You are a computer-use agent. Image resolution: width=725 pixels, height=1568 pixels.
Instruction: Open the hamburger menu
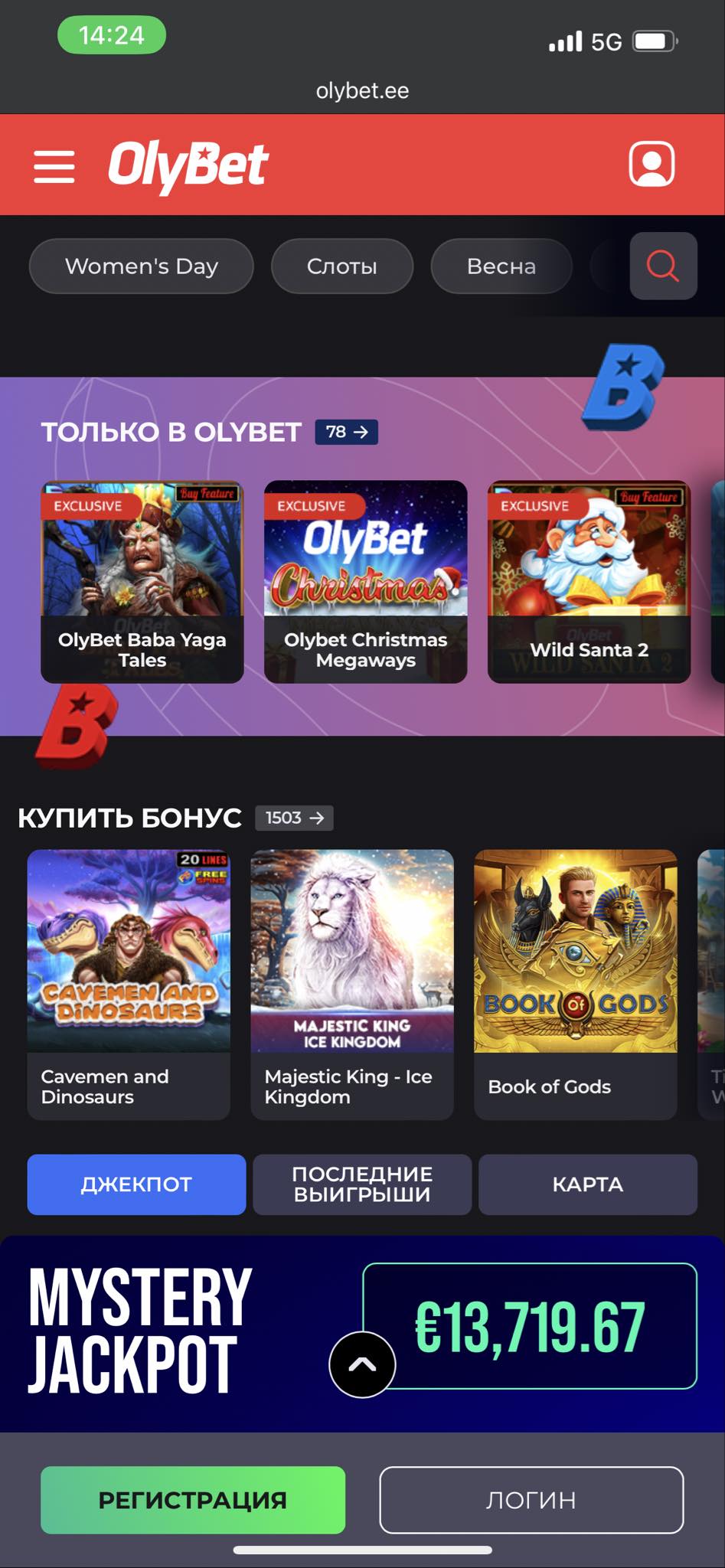54,166
